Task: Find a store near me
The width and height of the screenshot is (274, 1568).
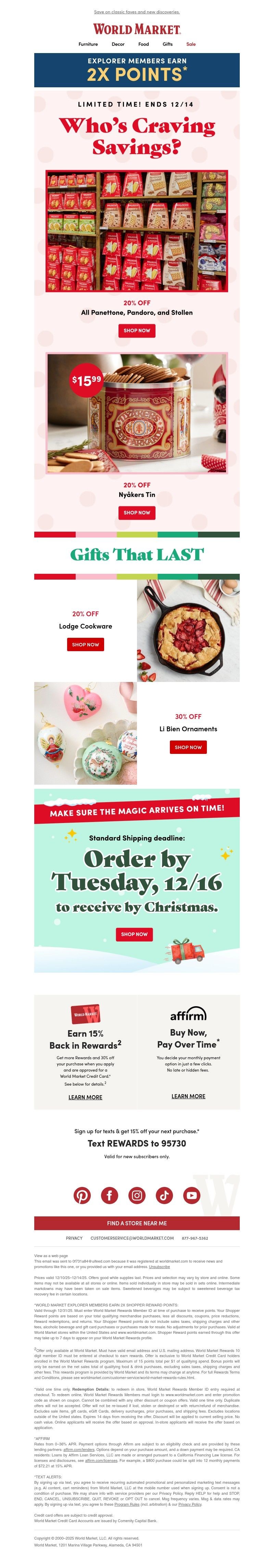Action: tap(137, 1223)
